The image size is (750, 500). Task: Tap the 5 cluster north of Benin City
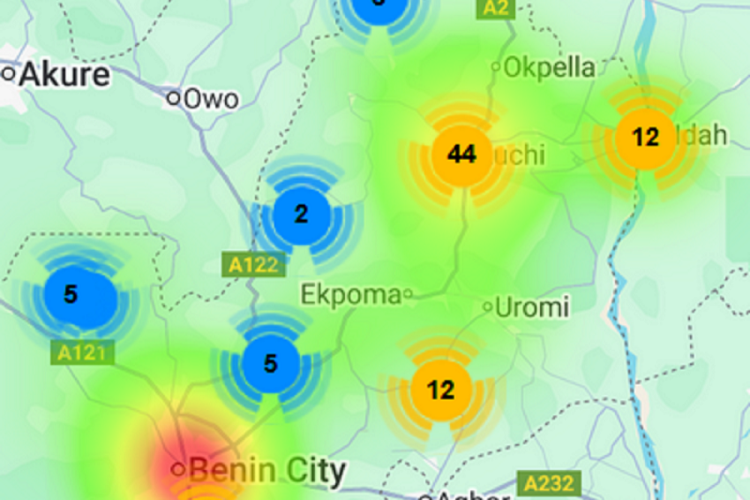pyautogui.click(x=270, y=363)
